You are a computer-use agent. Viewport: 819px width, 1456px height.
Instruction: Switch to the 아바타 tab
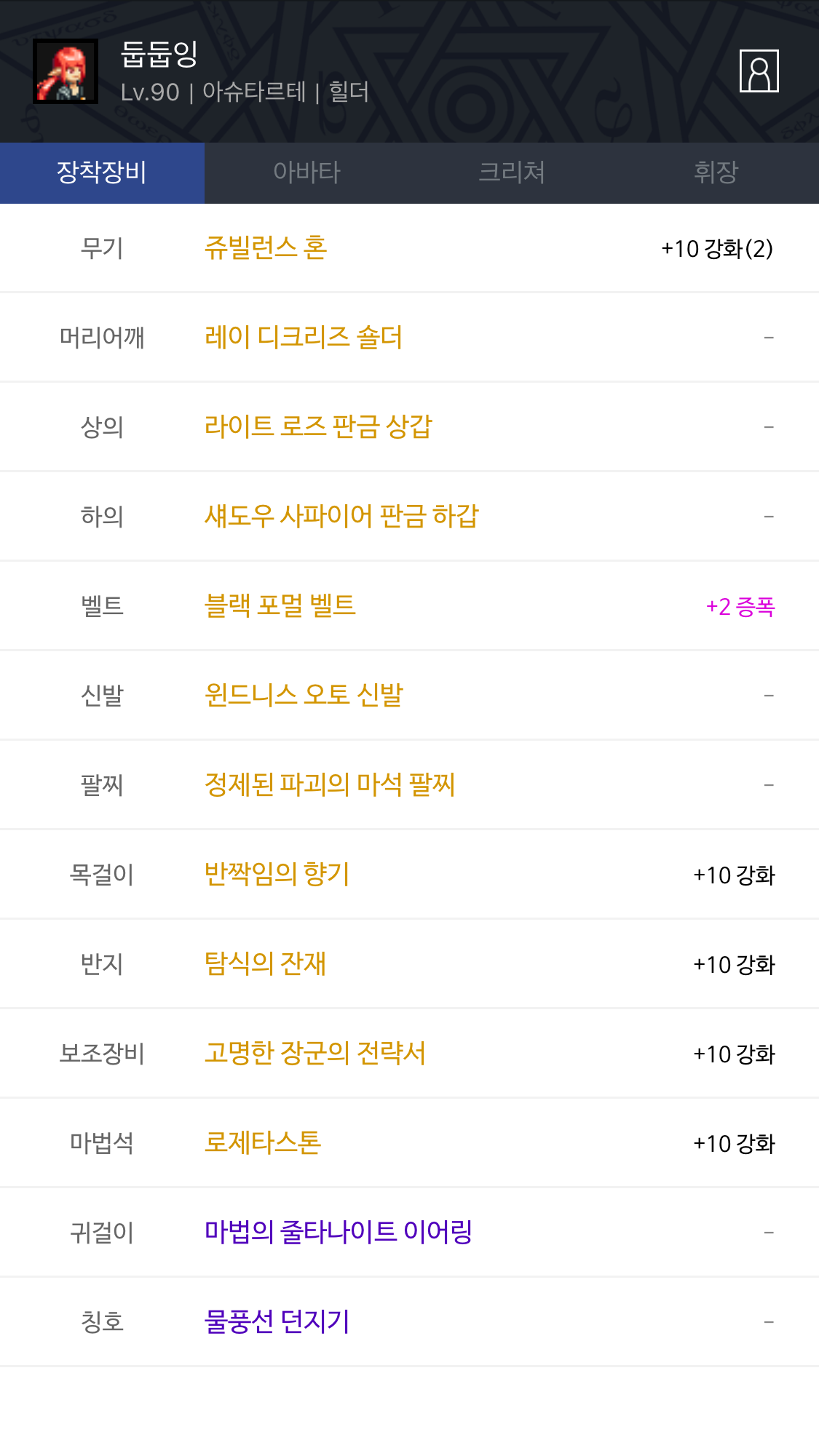pyautogui.click(x=306, y=173)
